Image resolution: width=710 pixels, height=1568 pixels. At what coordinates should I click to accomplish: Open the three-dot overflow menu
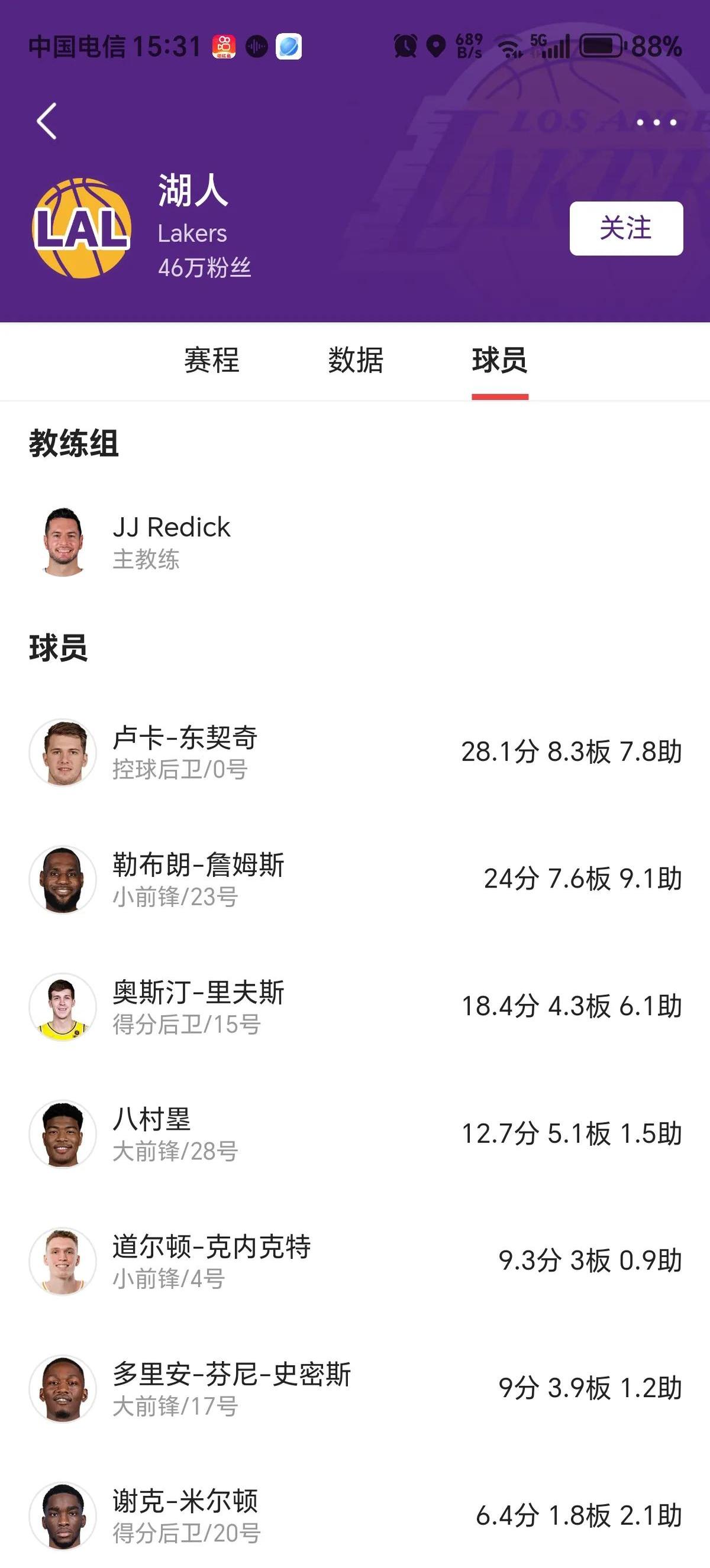tap(656, 122)
